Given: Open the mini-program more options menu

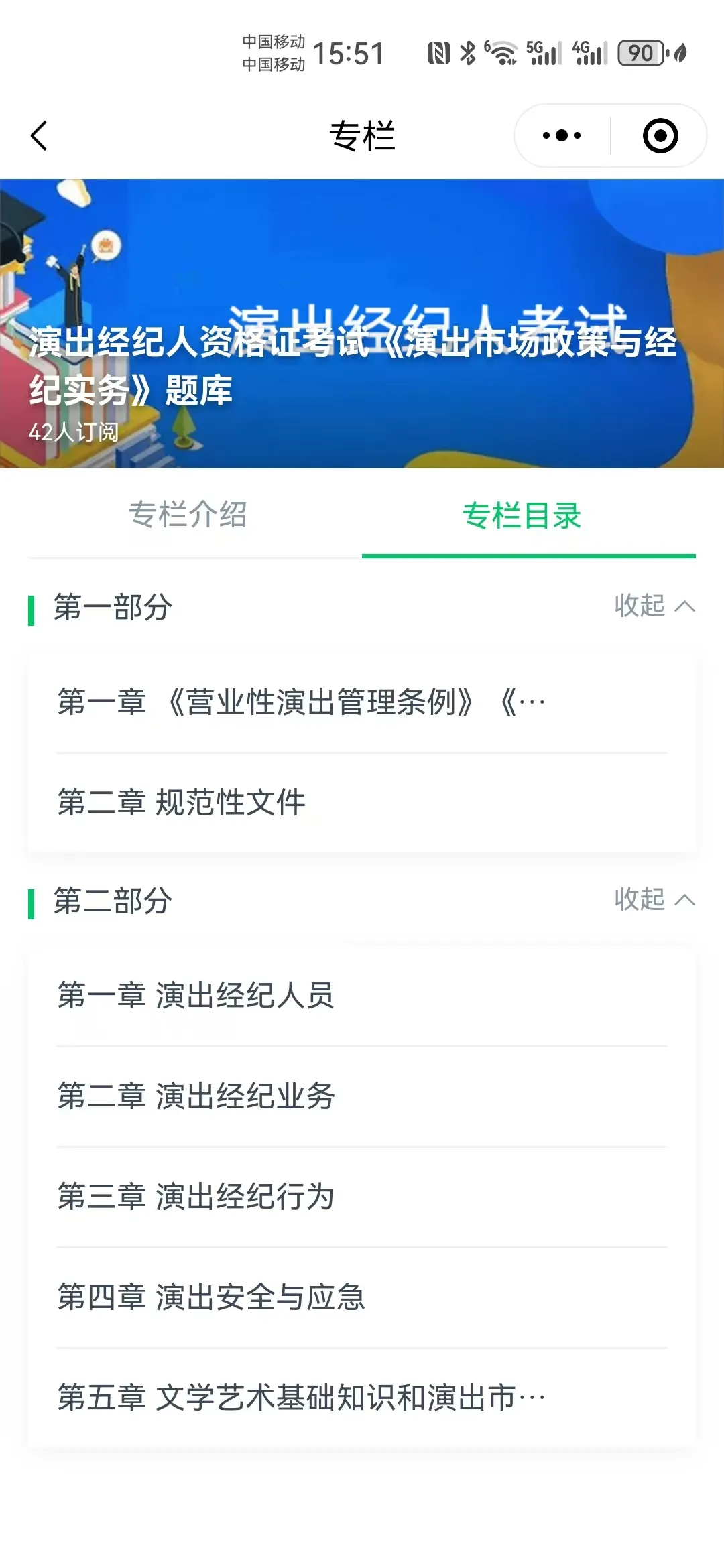Looking at the screenshot, I should point(560,135).
